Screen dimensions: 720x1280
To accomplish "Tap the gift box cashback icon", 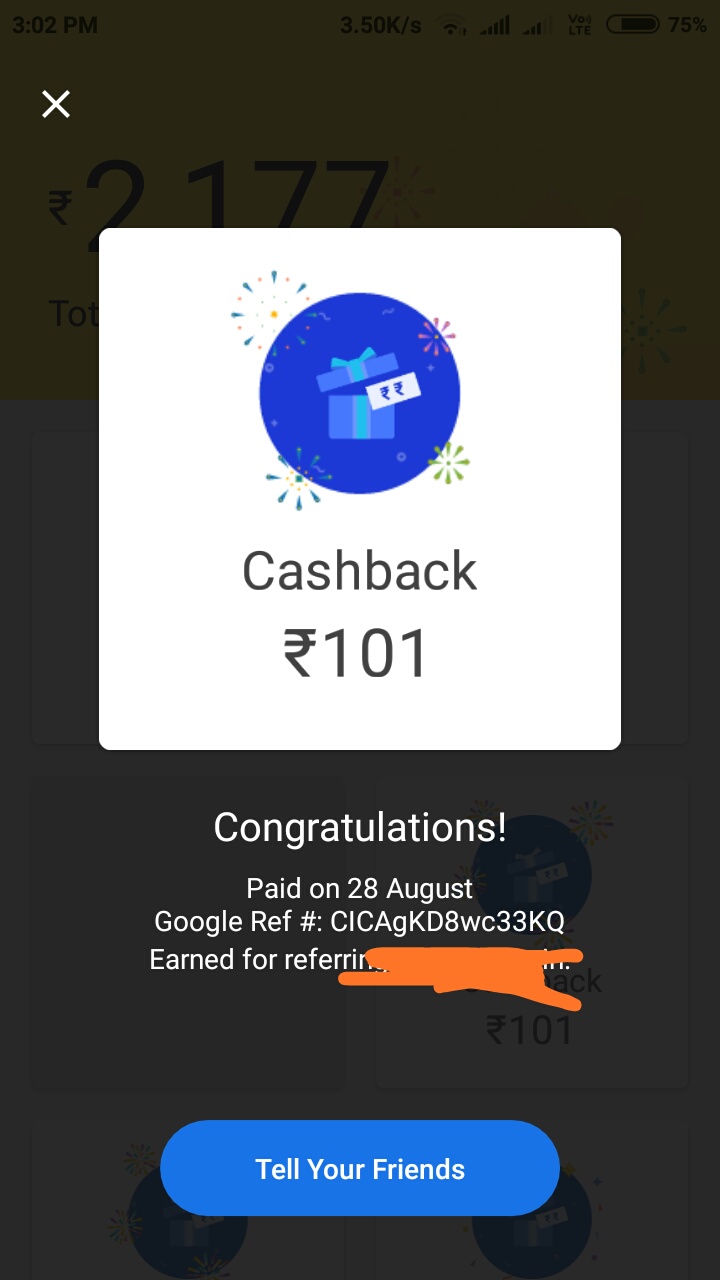I will (359, 390).
